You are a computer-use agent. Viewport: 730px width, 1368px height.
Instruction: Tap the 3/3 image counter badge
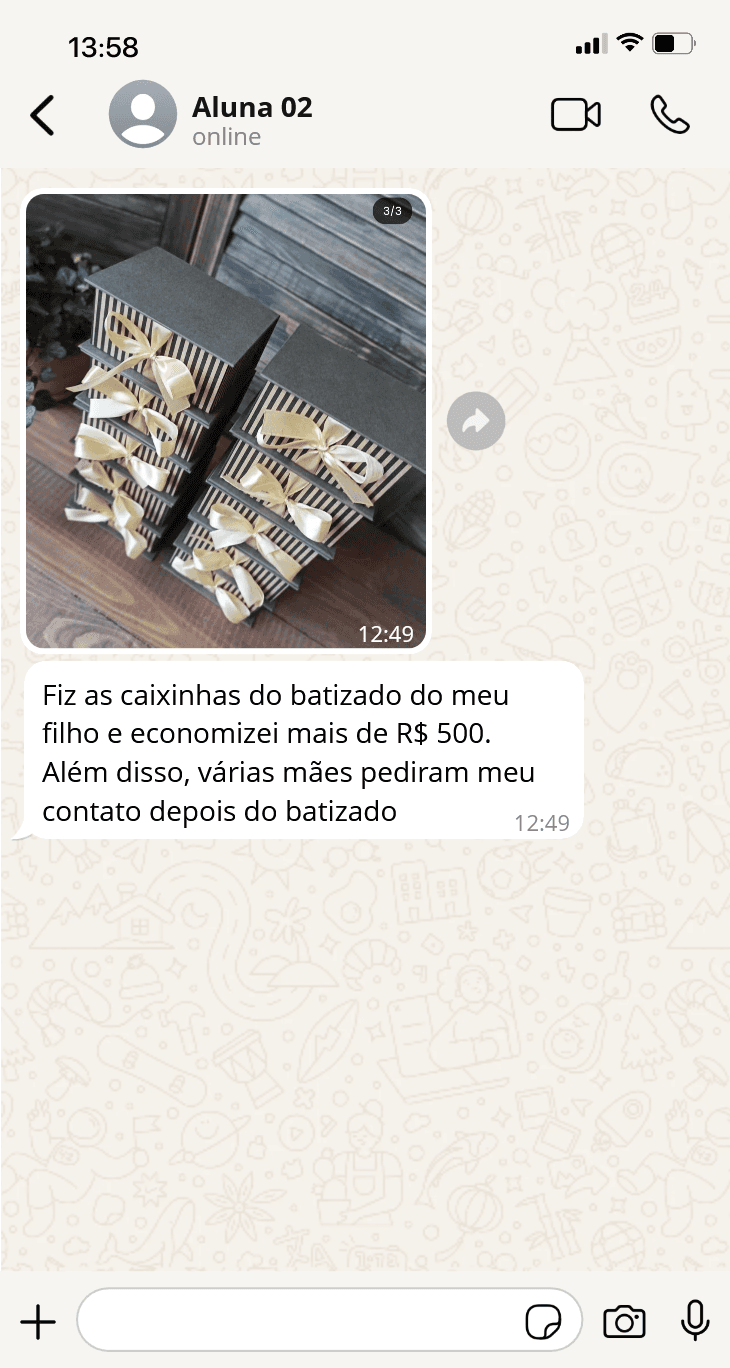(391, 211)
